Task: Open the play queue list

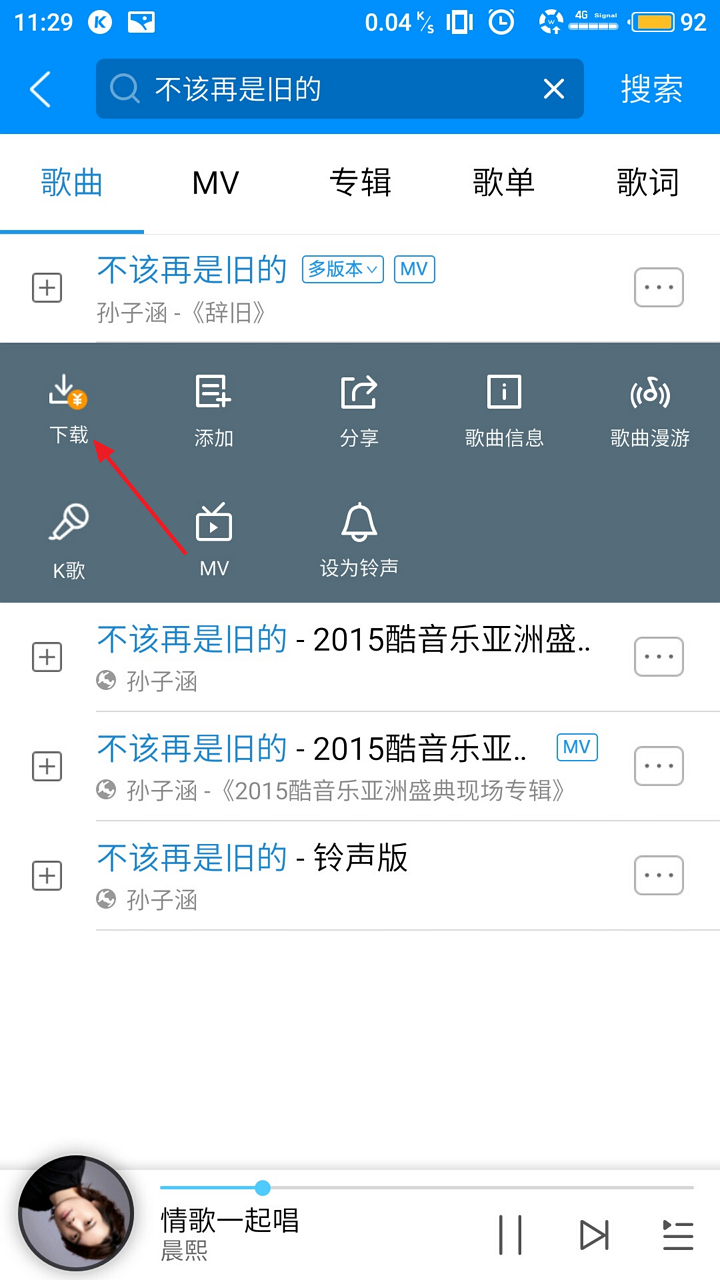Action: pyautogui.click(x=678, y=1235)
